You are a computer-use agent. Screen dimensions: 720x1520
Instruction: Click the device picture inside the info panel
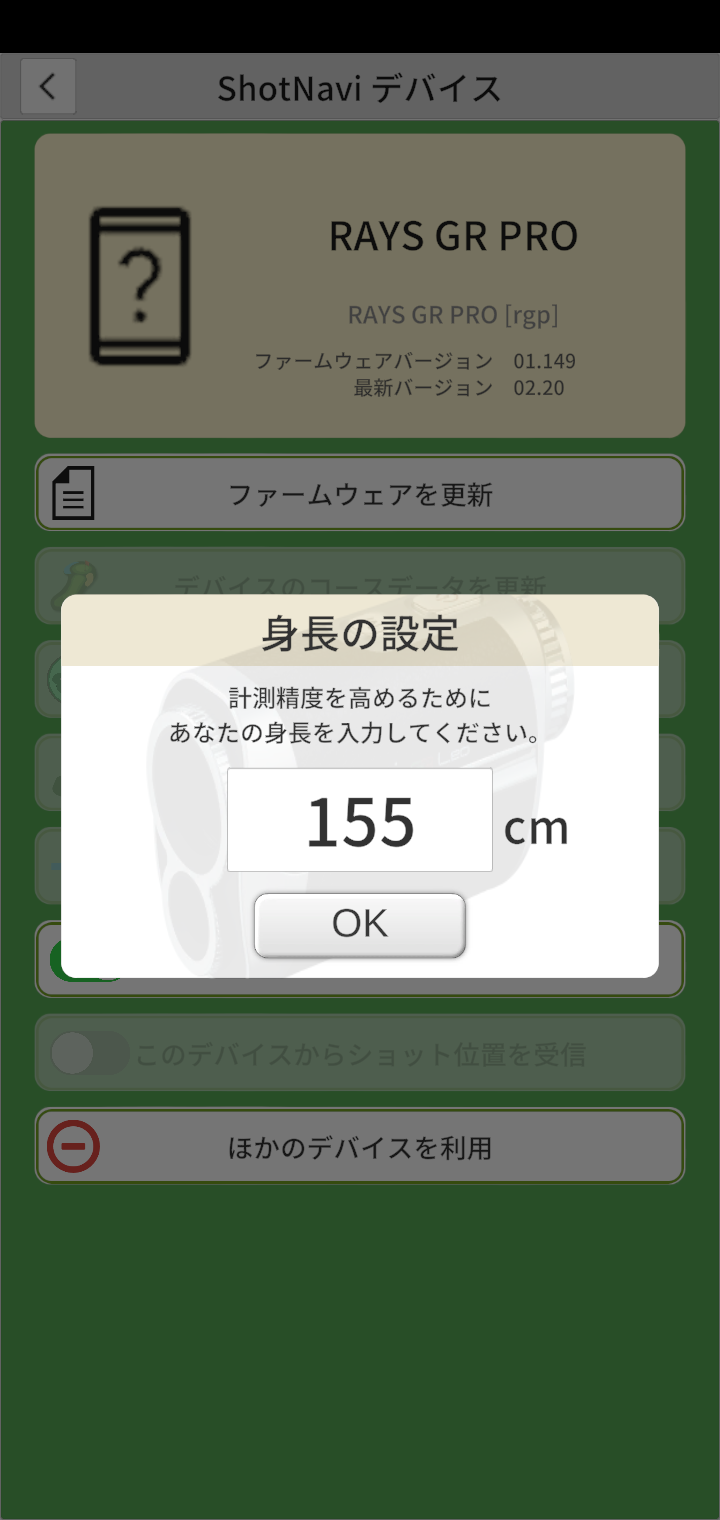click(x=138, y=283)
